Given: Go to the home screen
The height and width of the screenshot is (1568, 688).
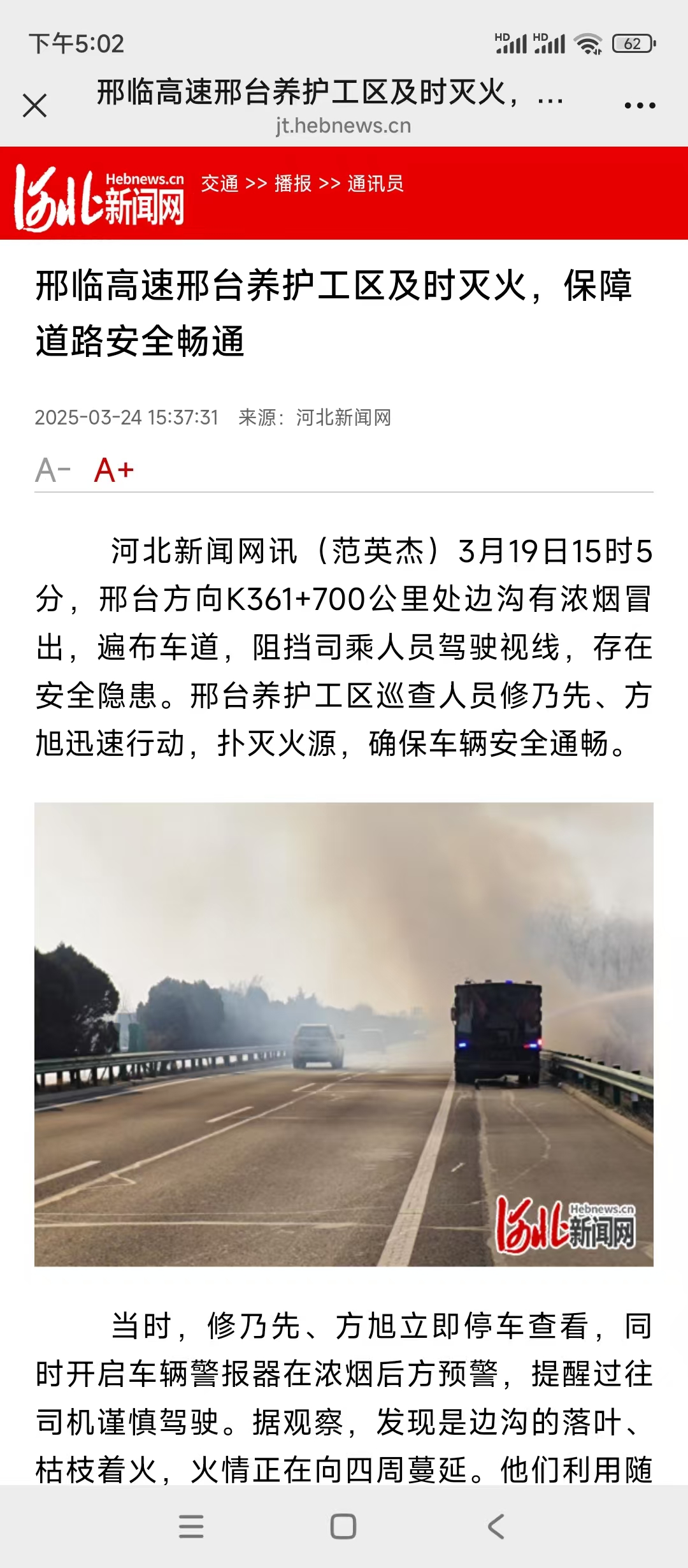Looking at the screenshot, I should point(343,1527).
